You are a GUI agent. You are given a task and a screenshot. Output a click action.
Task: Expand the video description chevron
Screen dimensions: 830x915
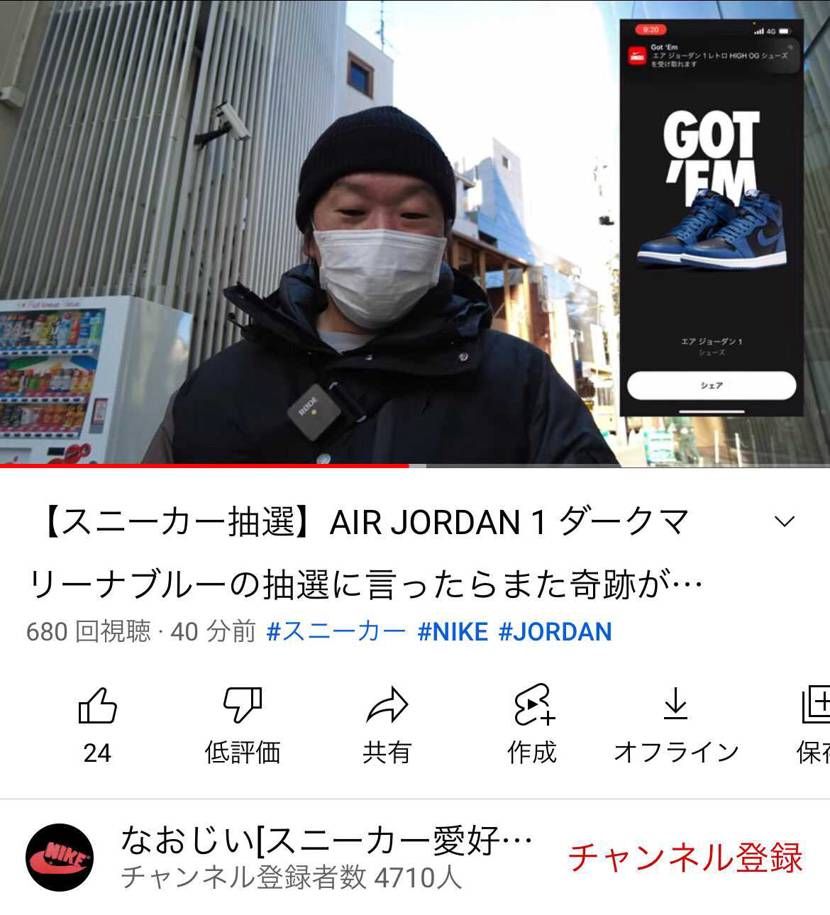pyautogui.click(x=785, y=521)
